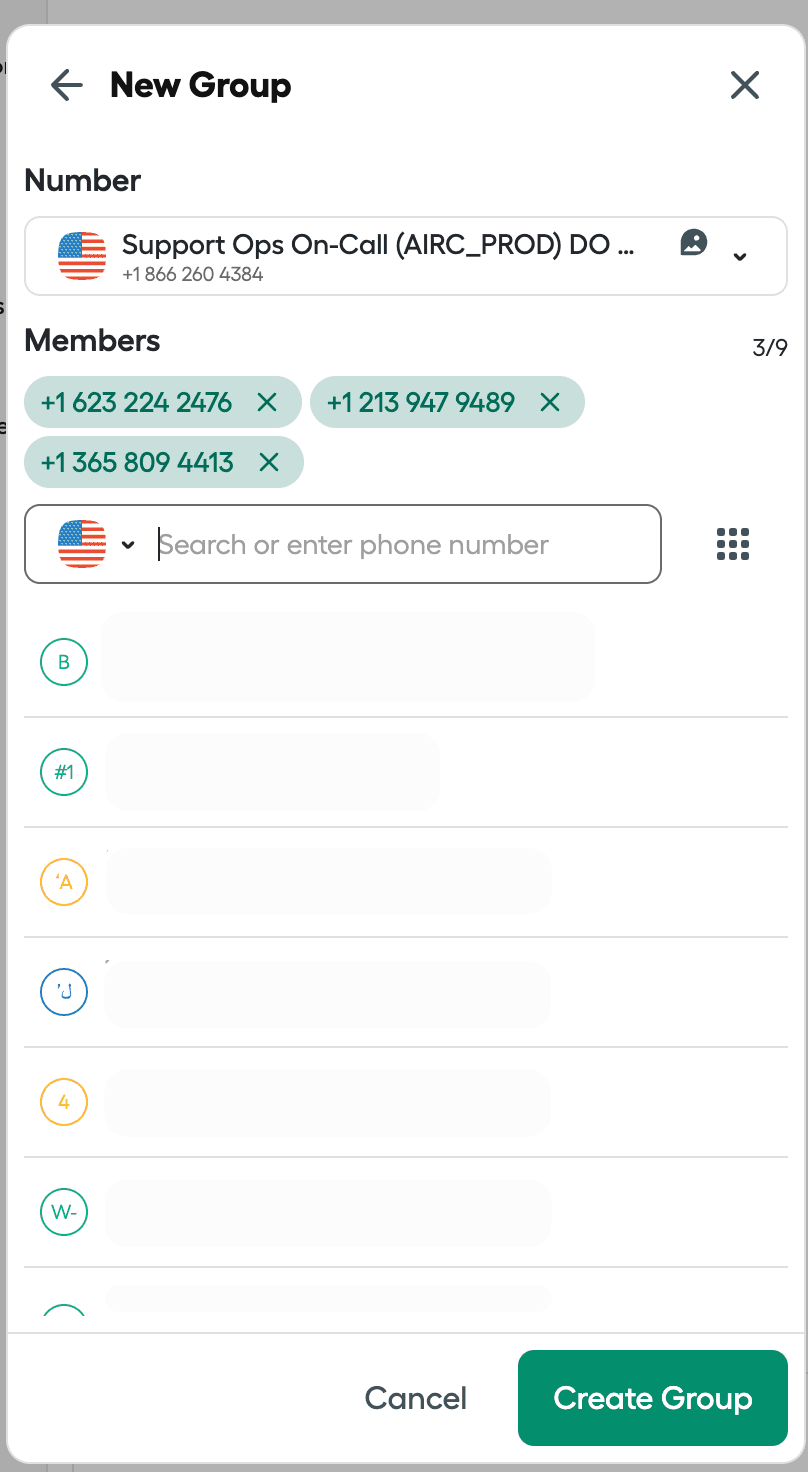The image size is (808, 1472).
Task: Click the Members section heading
Action: pos(92,341)
